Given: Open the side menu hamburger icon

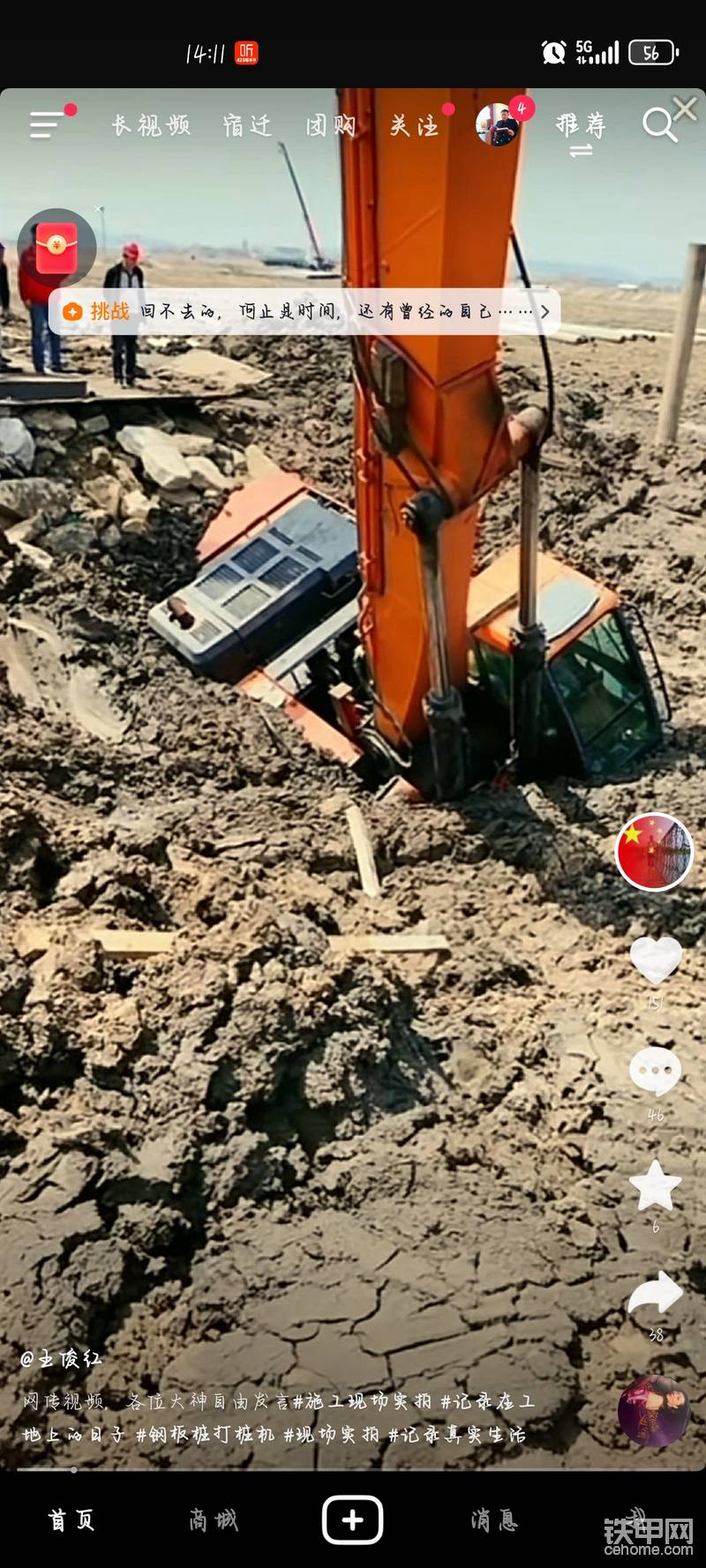Looking at the screenshot, I should [46, 124].
